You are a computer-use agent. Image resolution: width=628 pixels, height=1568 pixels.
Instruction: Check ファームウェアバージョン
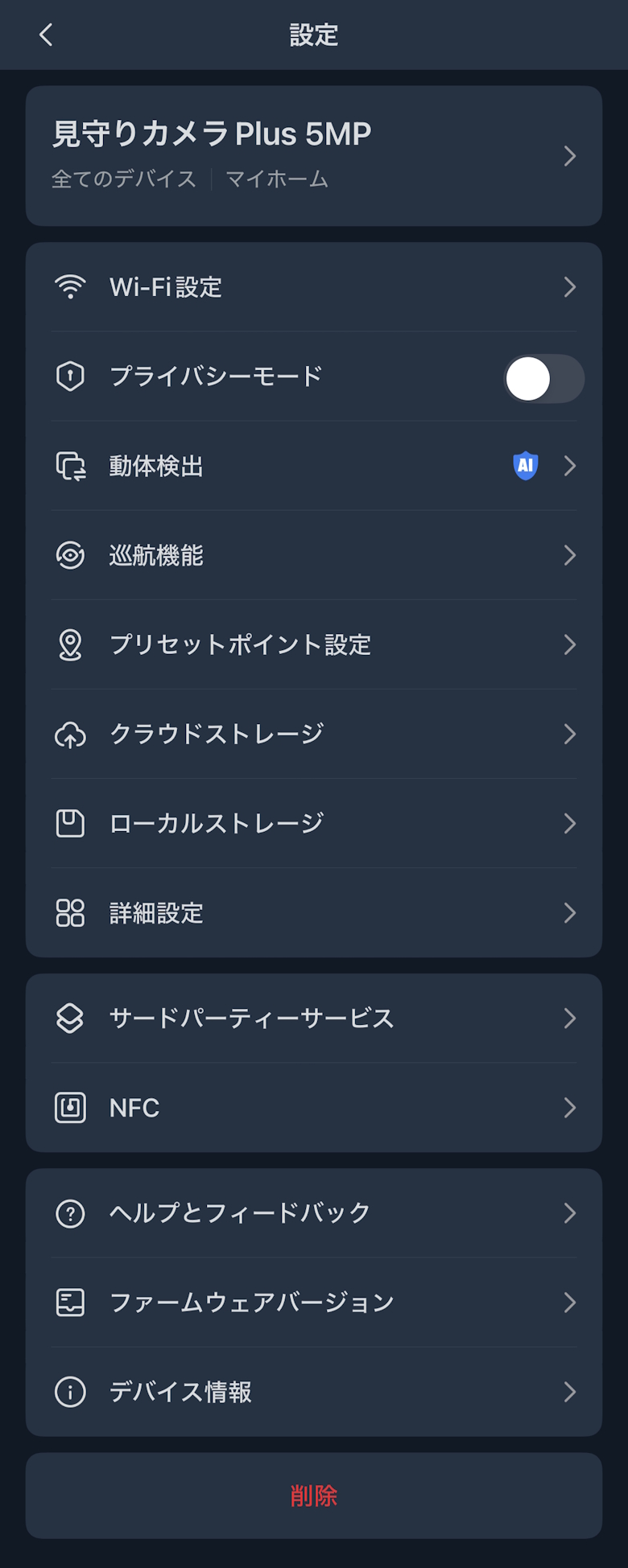pyautogui.click(x=314, y=1303)
